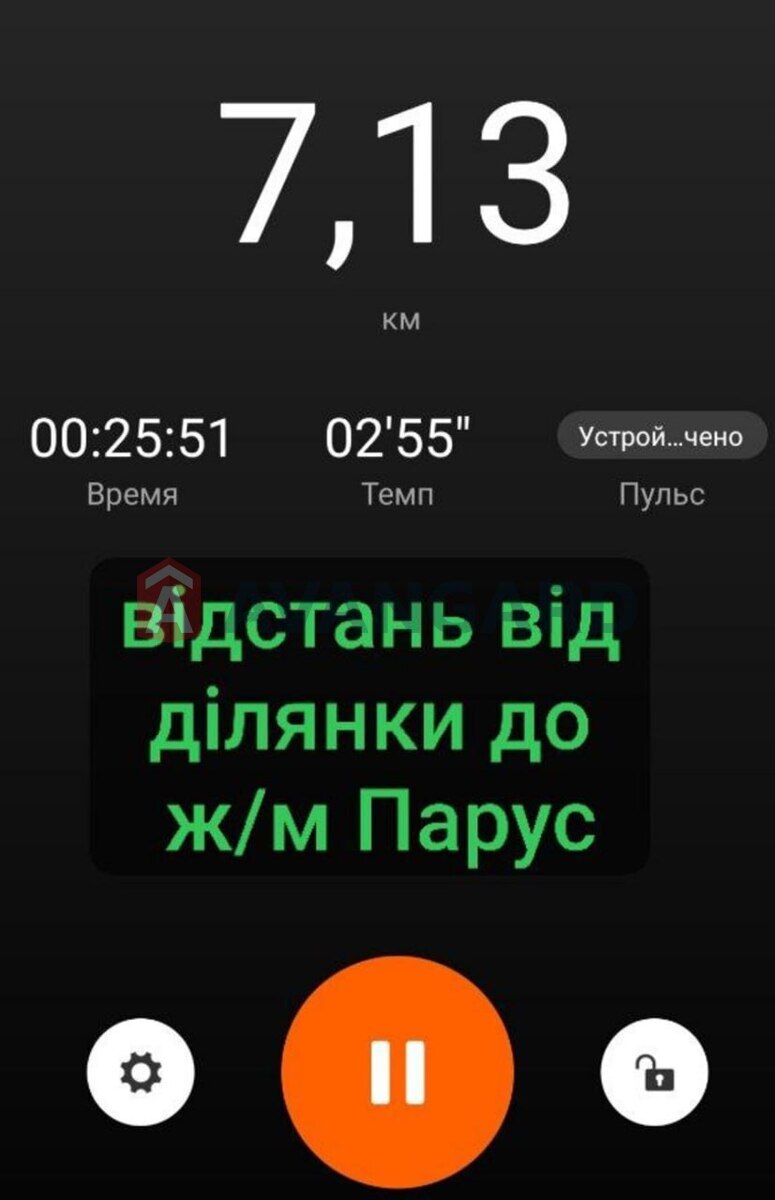The width and height of the screenshot is (775, 1200).
Task: Open the heart rate device status chip
Action: pos(661,437)
